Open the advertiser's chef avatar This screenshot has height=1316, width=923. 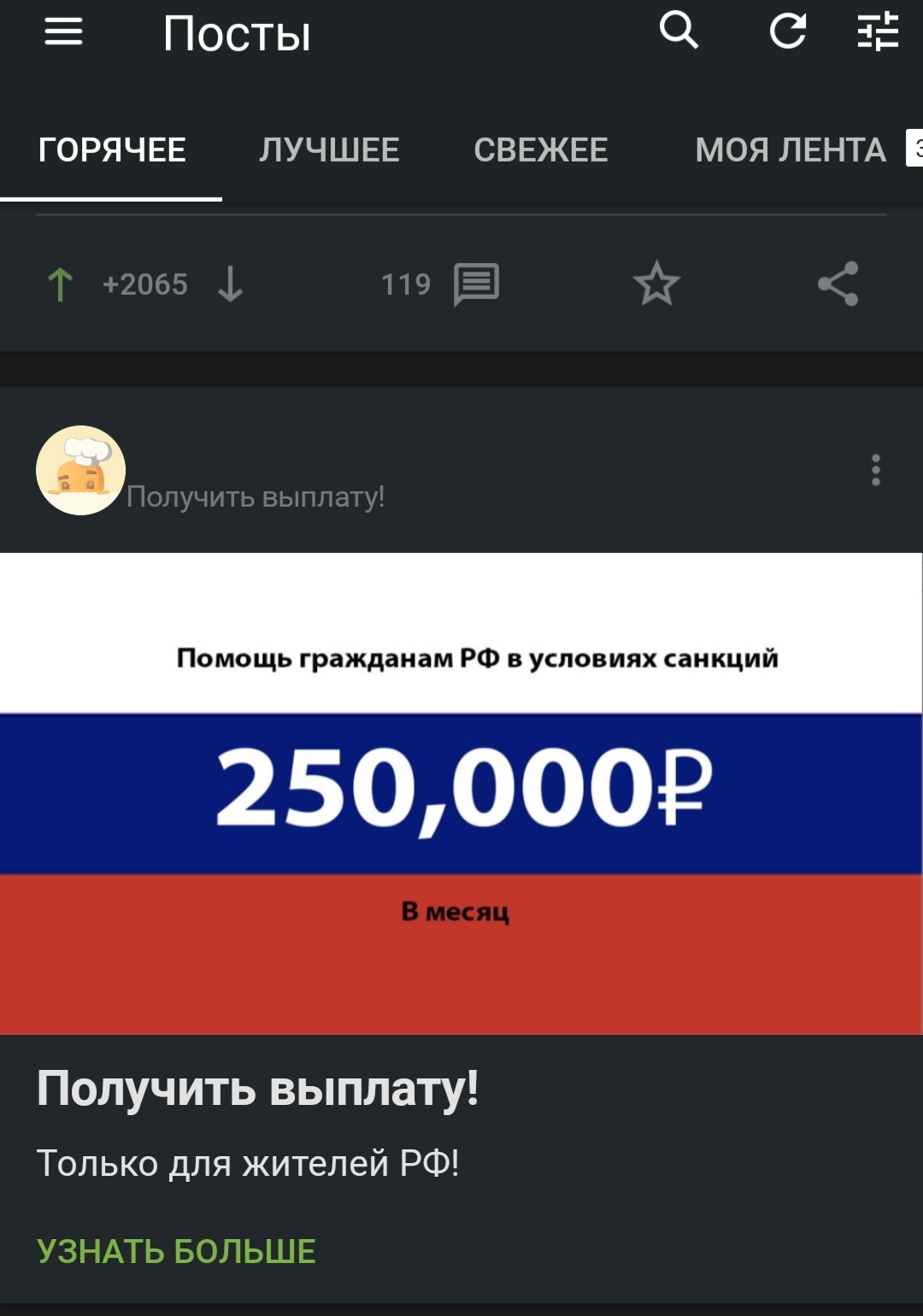80,470
